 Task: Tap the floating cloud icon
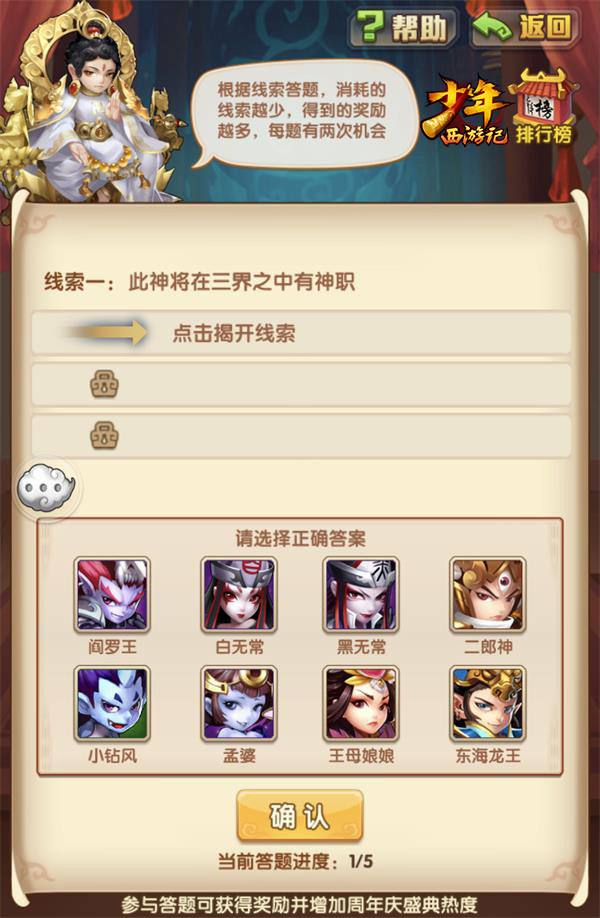[x=45, y=488]
